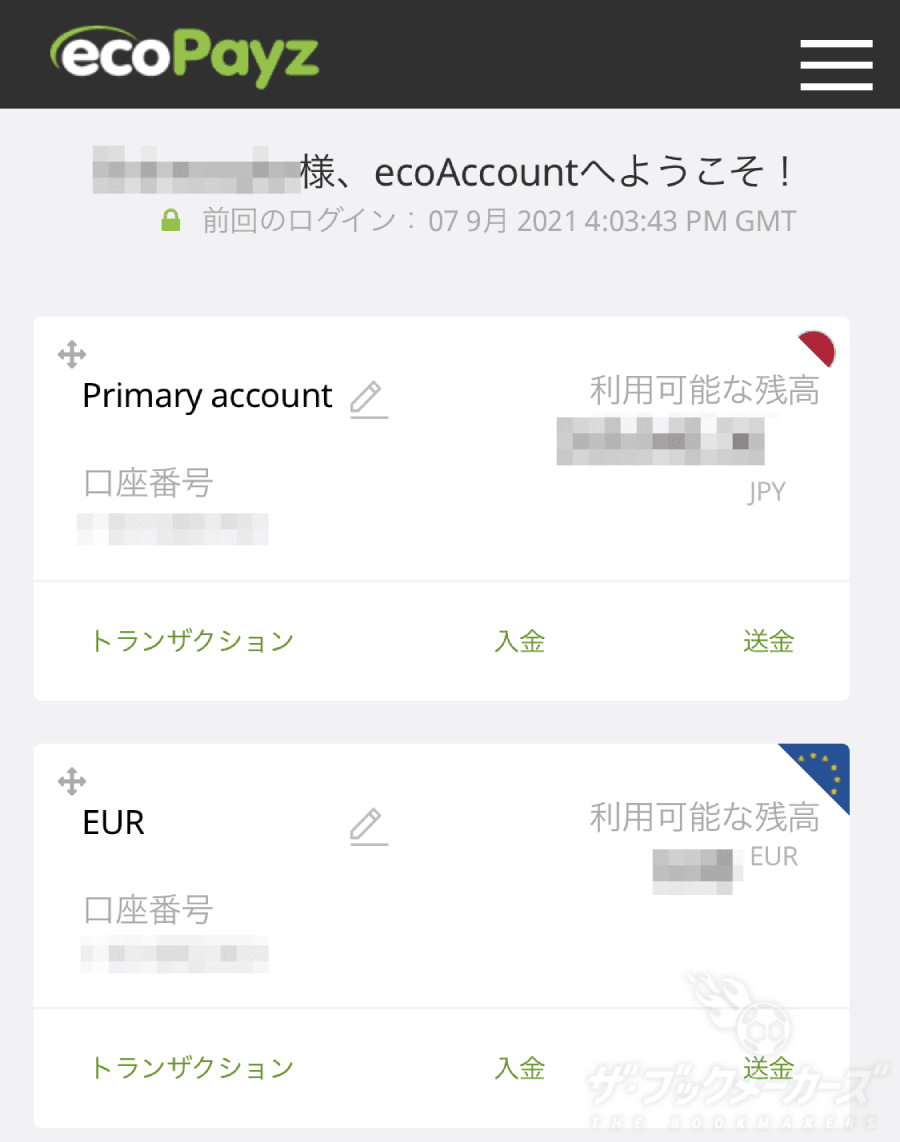
Task: Open トランザクション for the EUR account
Action: 191,1069
